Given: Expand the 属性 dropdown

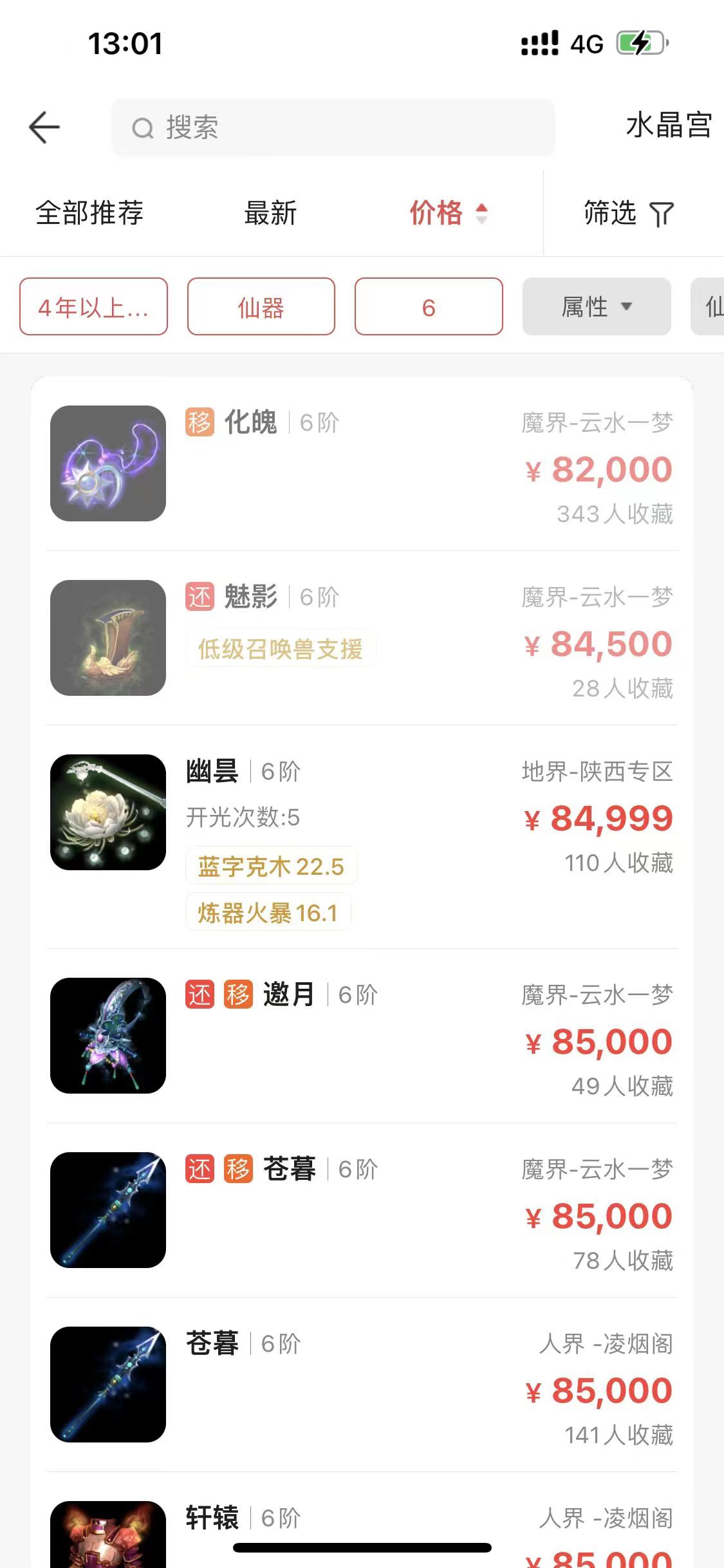Looking at the screenshot, I should [x=597, y=307].
